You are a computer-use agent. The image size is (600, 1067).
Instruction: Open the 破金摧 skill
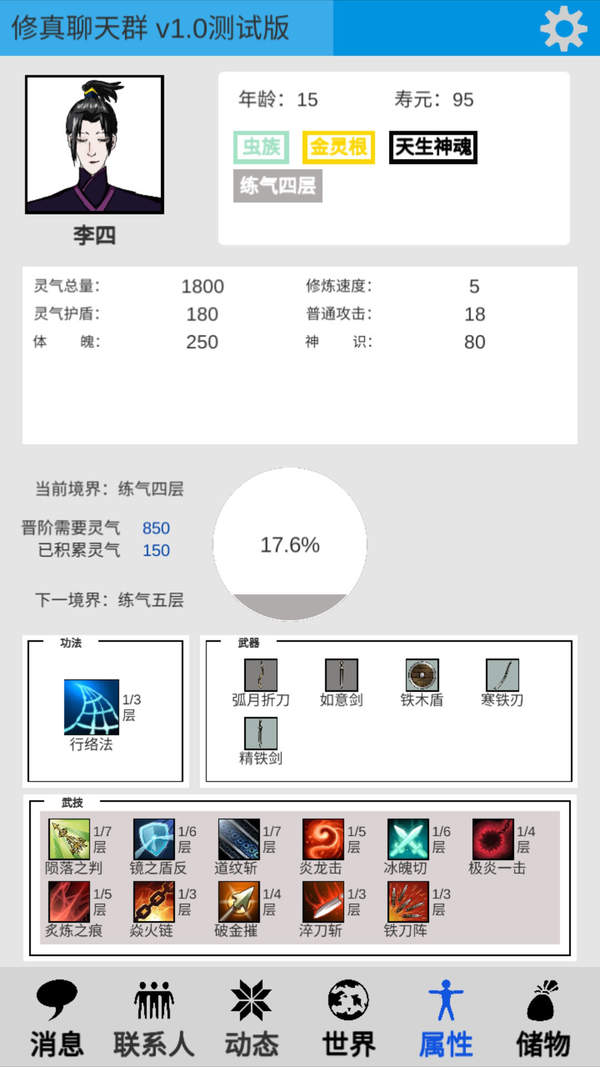238,901
